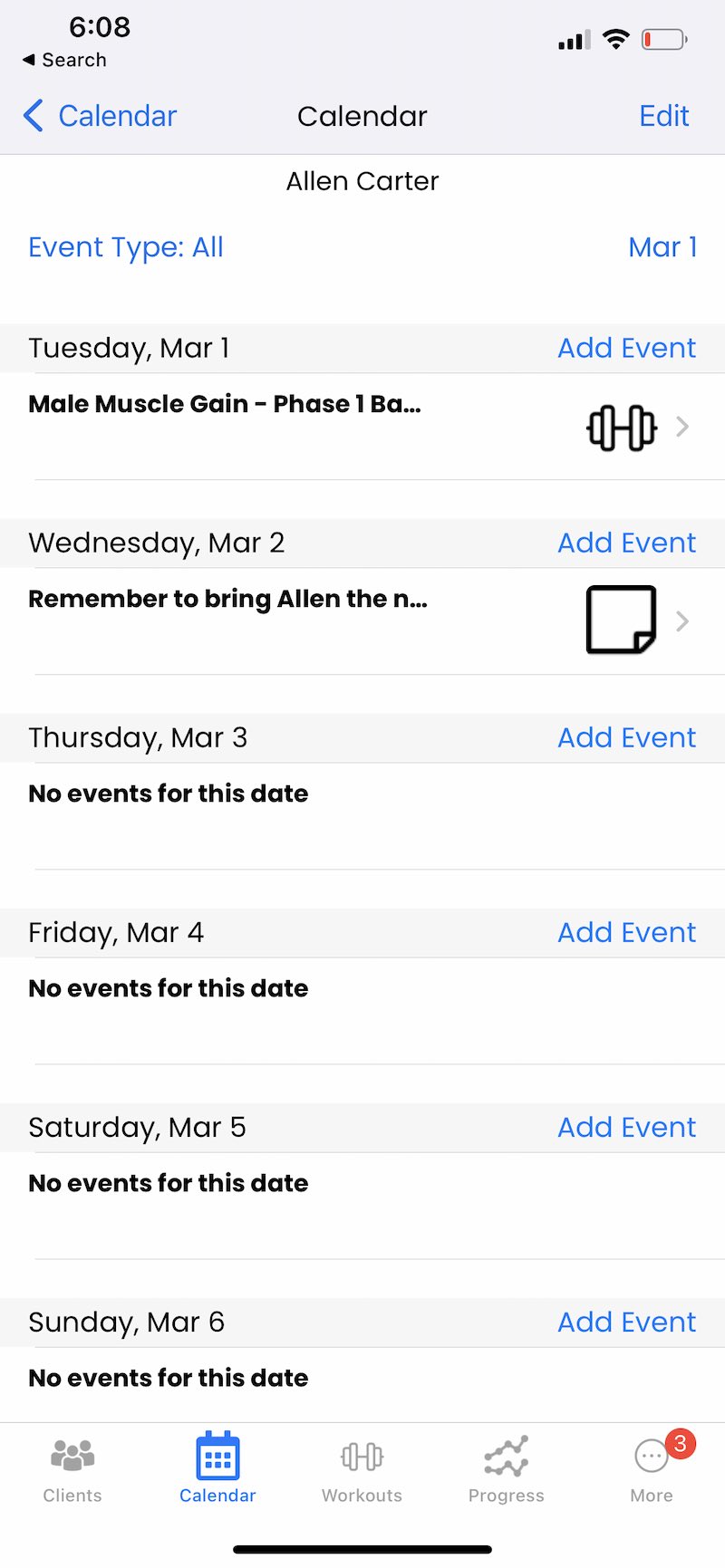
Task: Expand the Allen reminder note details
Action: tap(227, 599)
